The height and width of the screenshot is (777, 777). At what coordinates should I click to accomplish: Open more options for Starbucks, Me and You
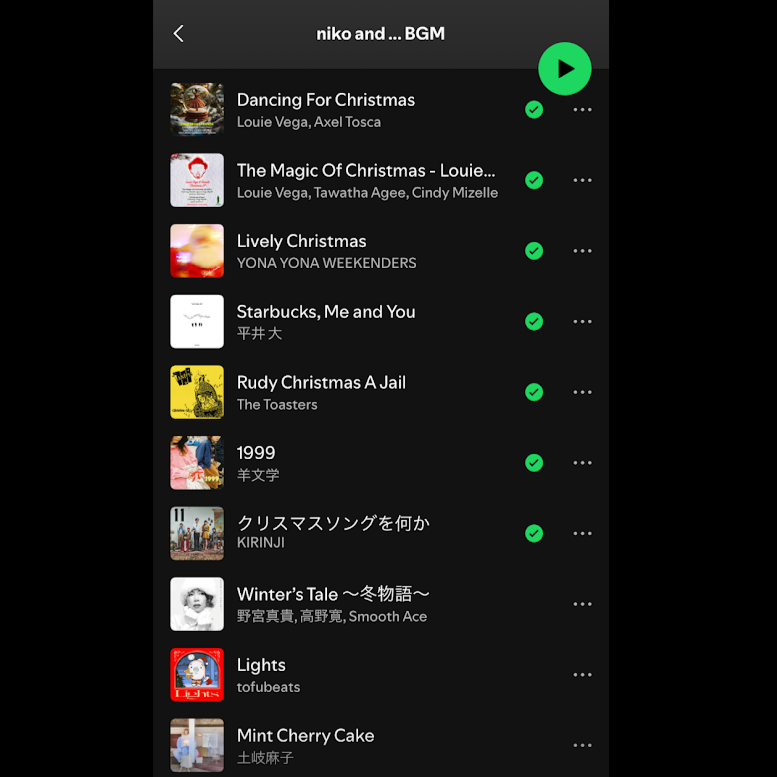582,322
